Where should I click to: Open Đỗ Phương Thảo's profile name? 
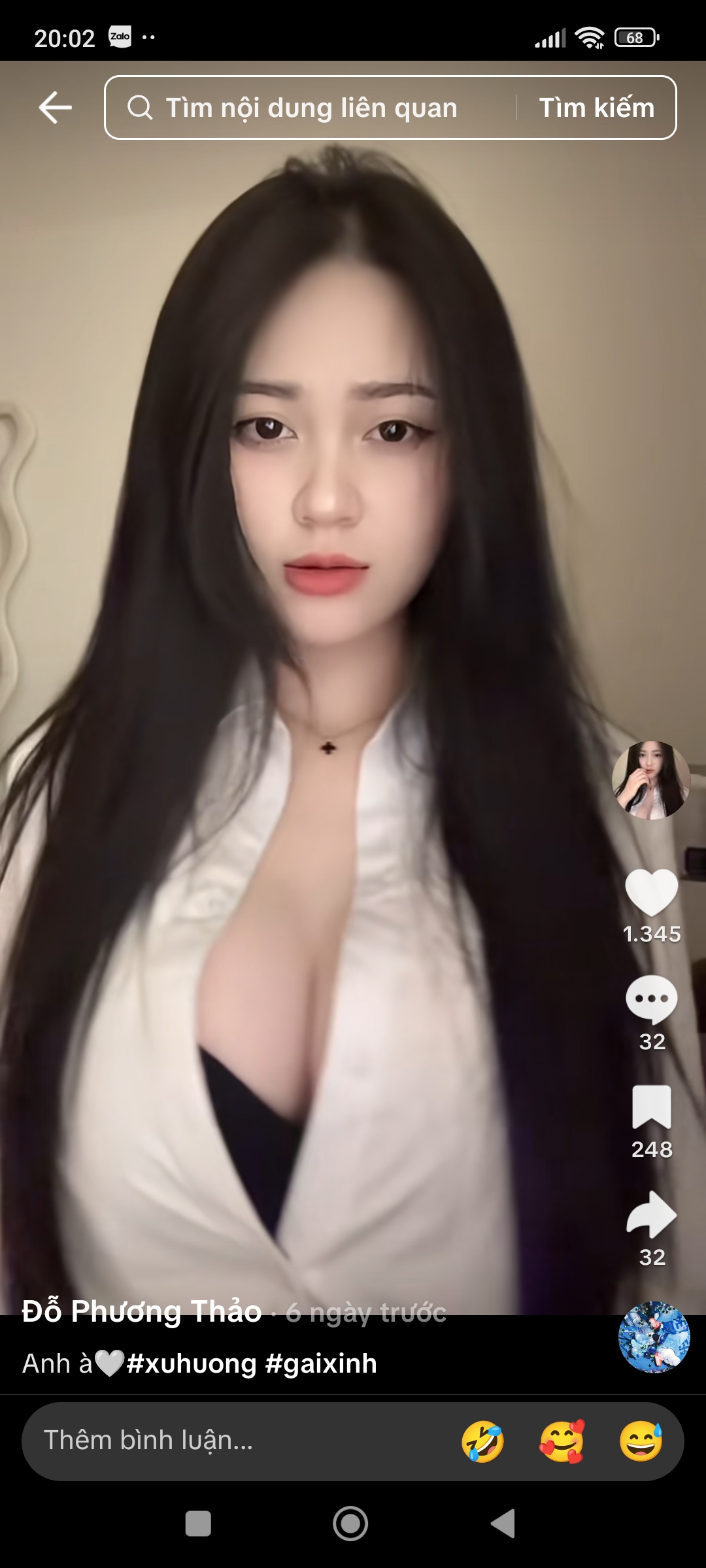142,1311
